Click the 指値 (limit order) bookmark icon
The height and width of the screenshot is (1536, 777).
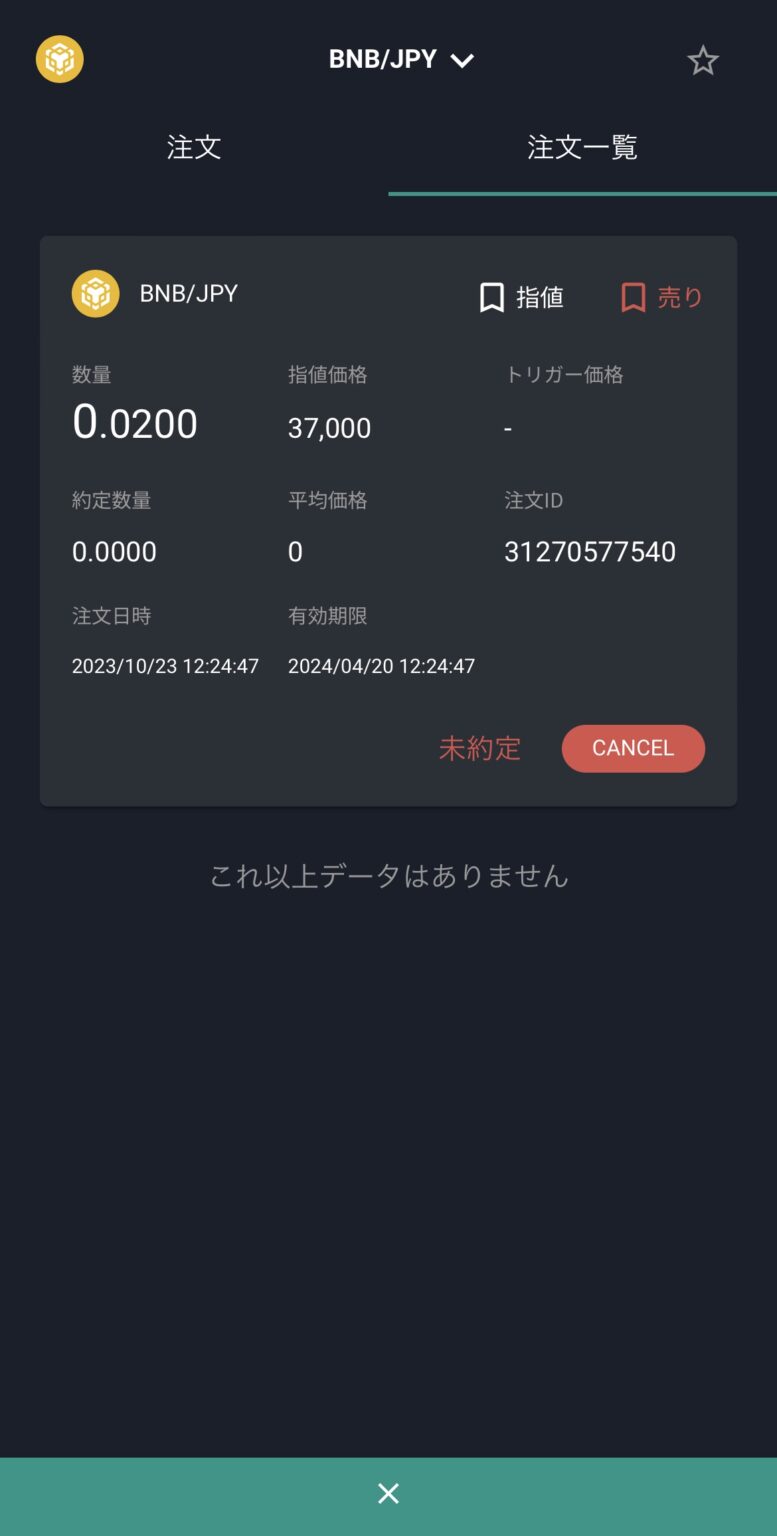point(490,297)
